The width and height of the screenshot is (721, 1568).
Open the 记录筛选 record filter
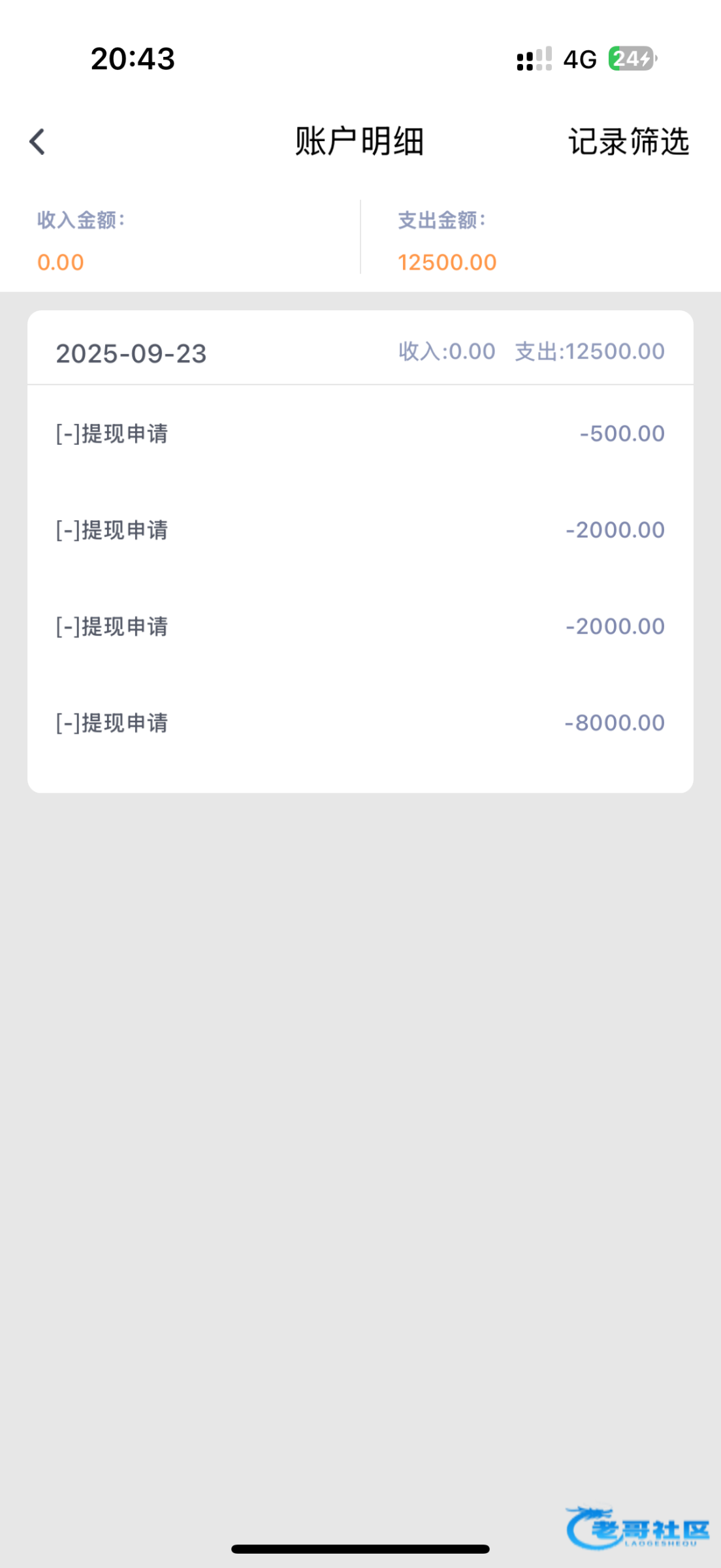[x=628, y=142]
